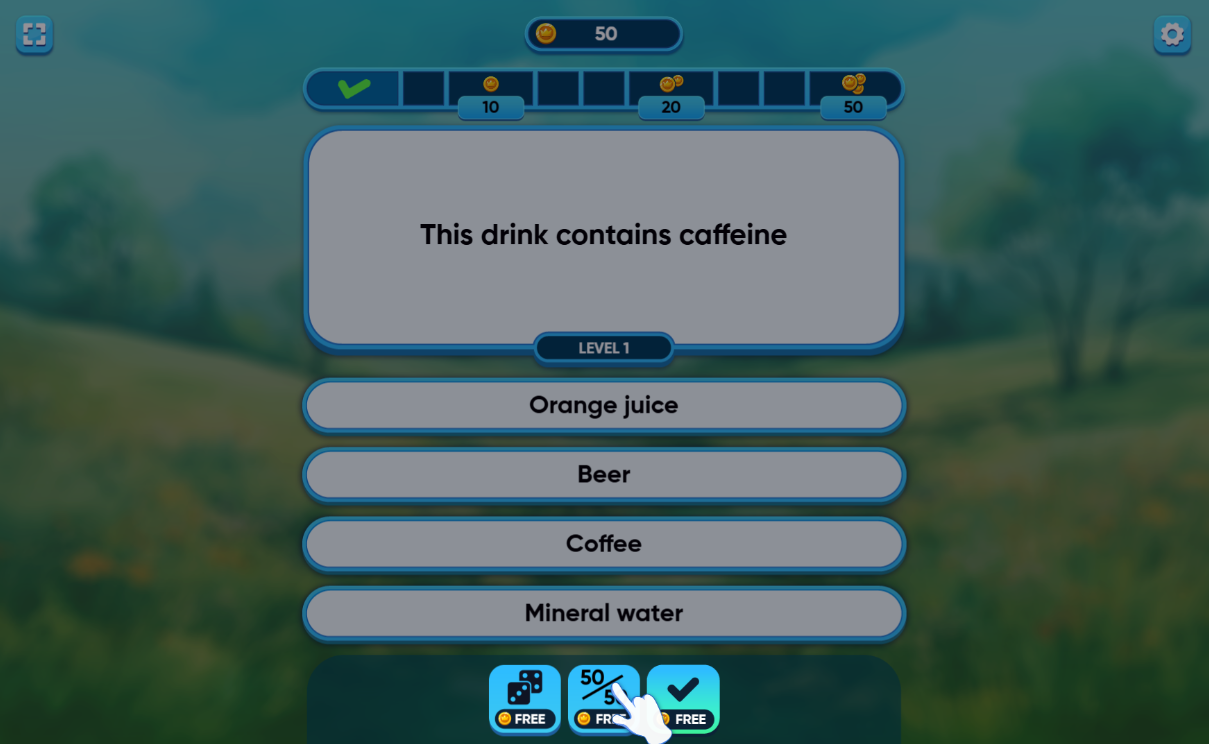Open the settings gear

coord(1172,35)
